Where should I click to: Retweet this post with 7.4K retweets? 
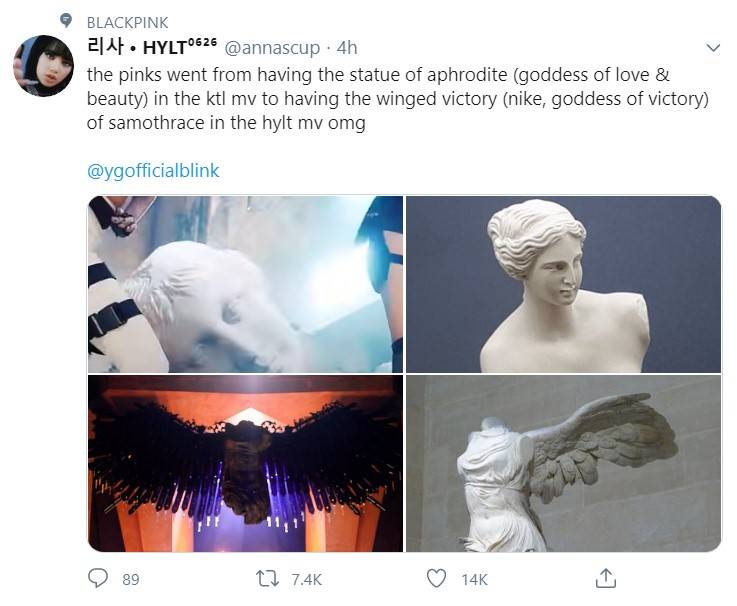[x=269, y=578]
